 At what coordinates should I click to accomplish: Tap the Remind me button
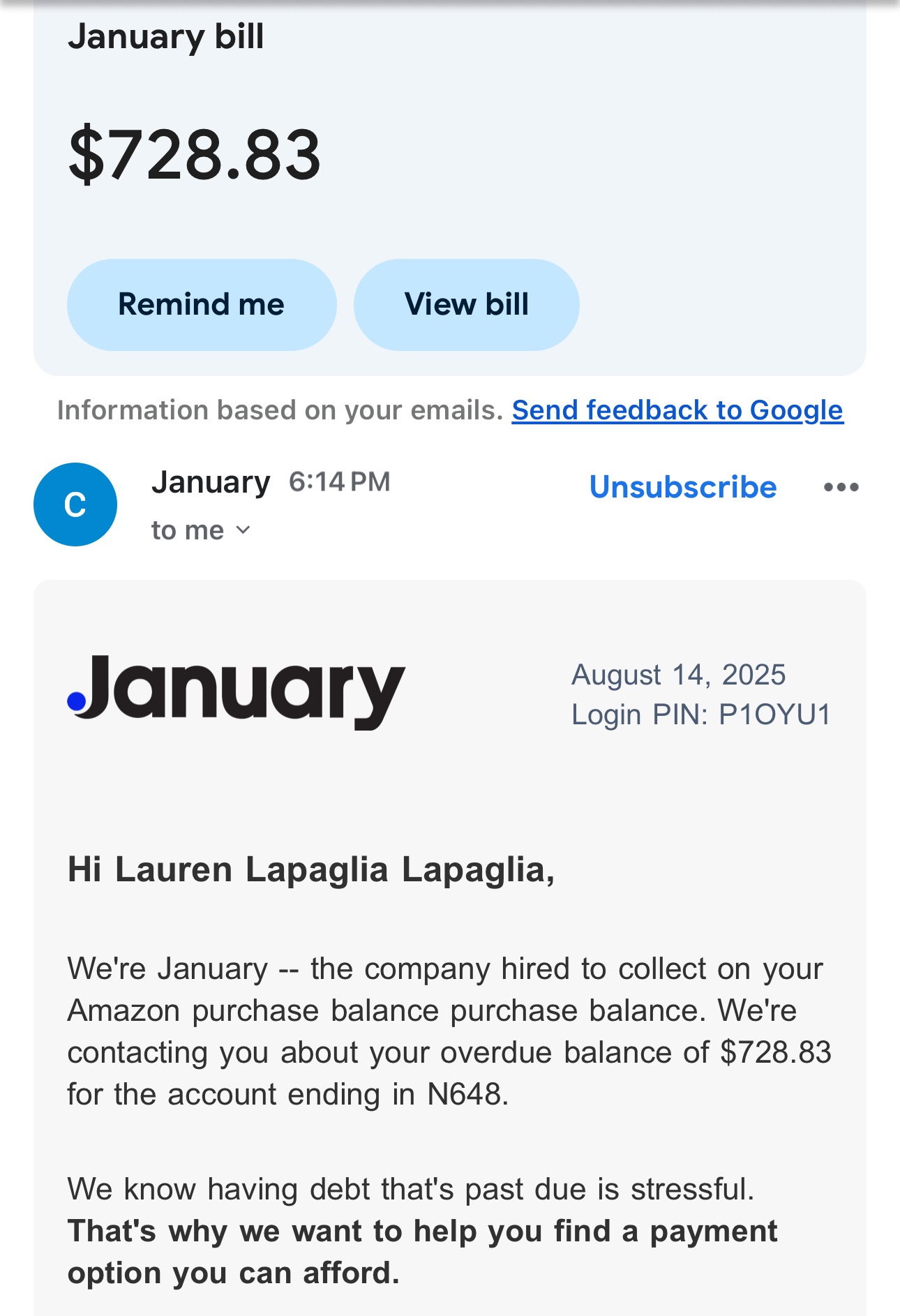pyautogui.click(x=202, y=305)
